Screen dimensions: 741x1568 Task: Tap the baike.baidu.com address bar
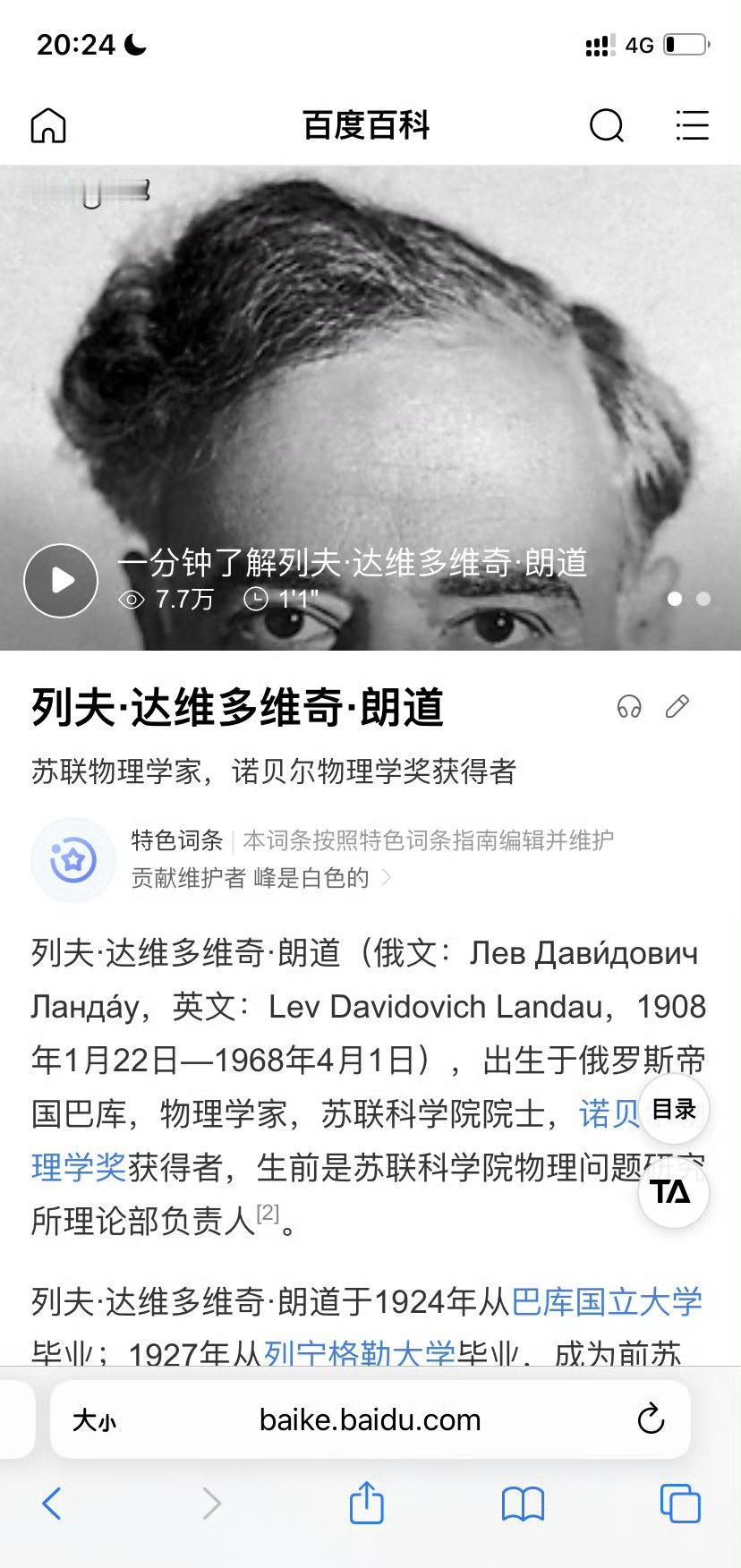pos(370,1420)
